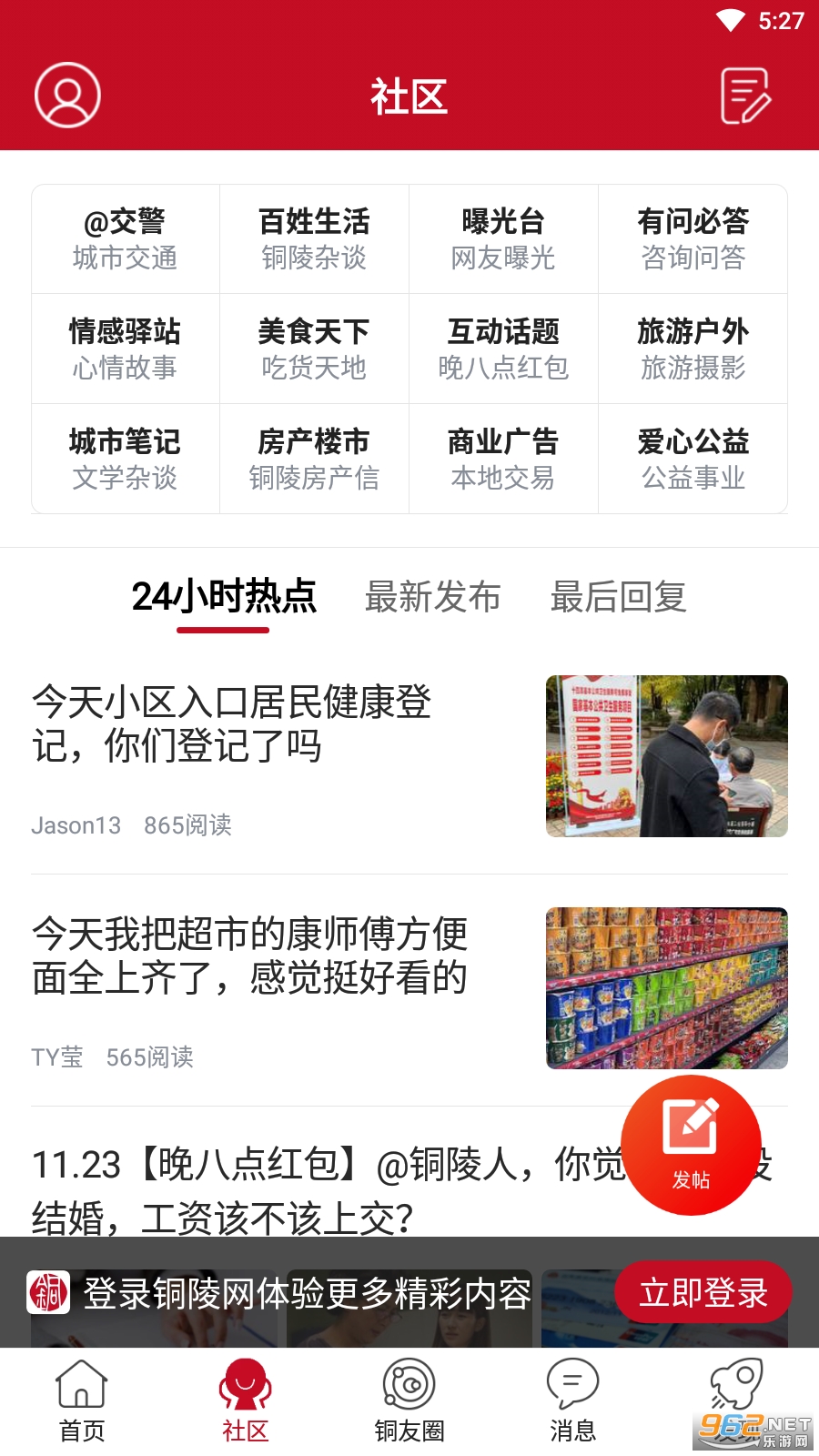Open the 旅游户外 travel board
The height and width of the screenshot is (1456, 819).
point(693,349)
